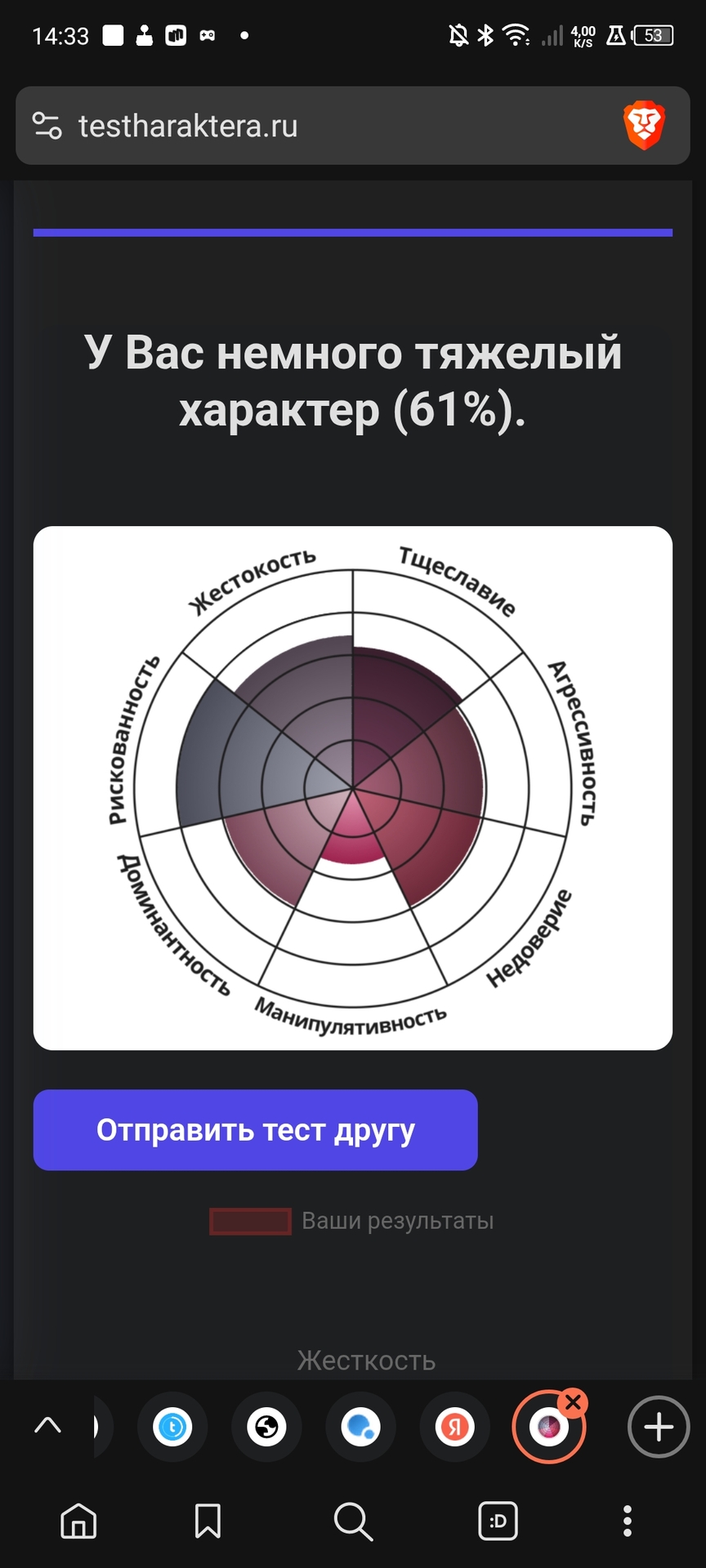Go to the browser home page
Viewport: 706px width, 1568px height.
click(x=78, y=1521)
